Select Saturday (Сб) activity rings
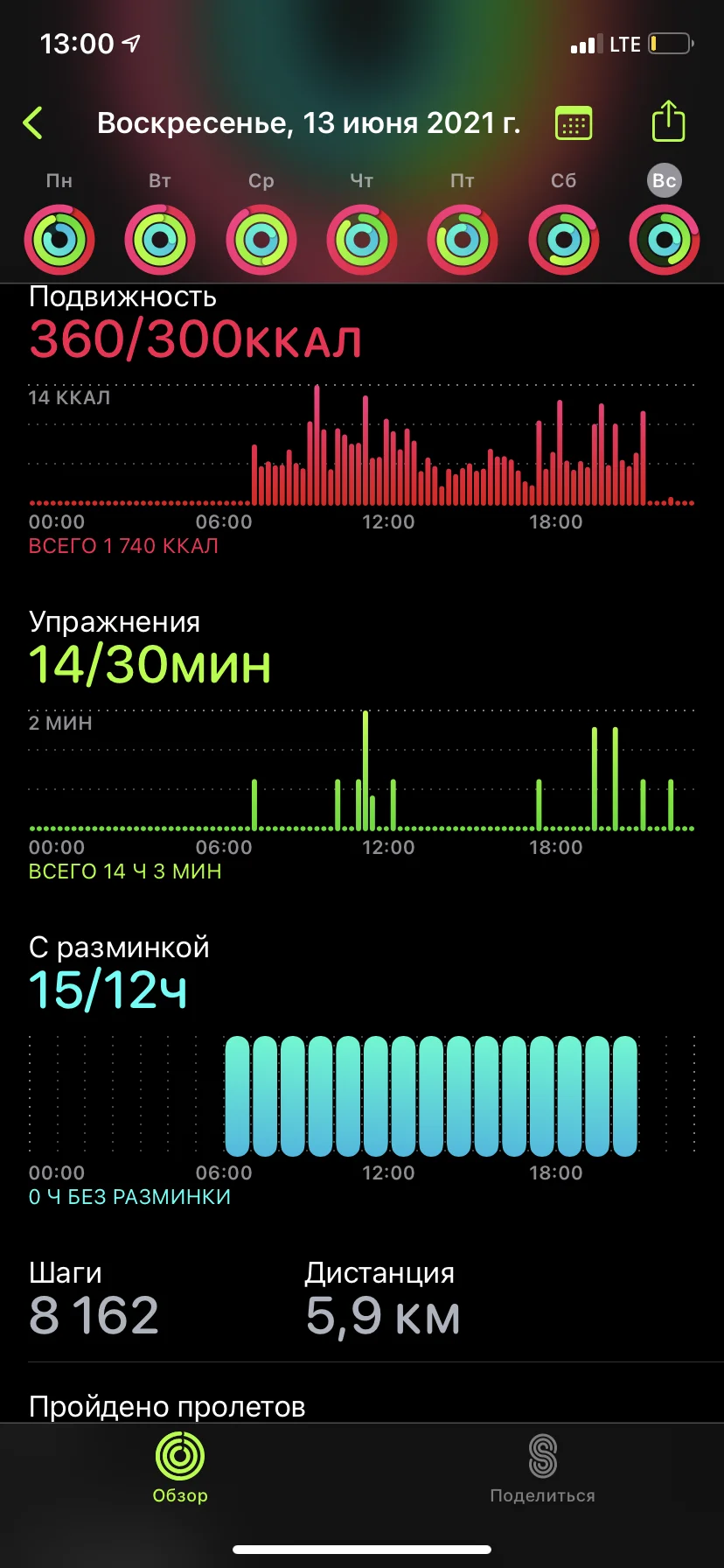 click(564, 239)
